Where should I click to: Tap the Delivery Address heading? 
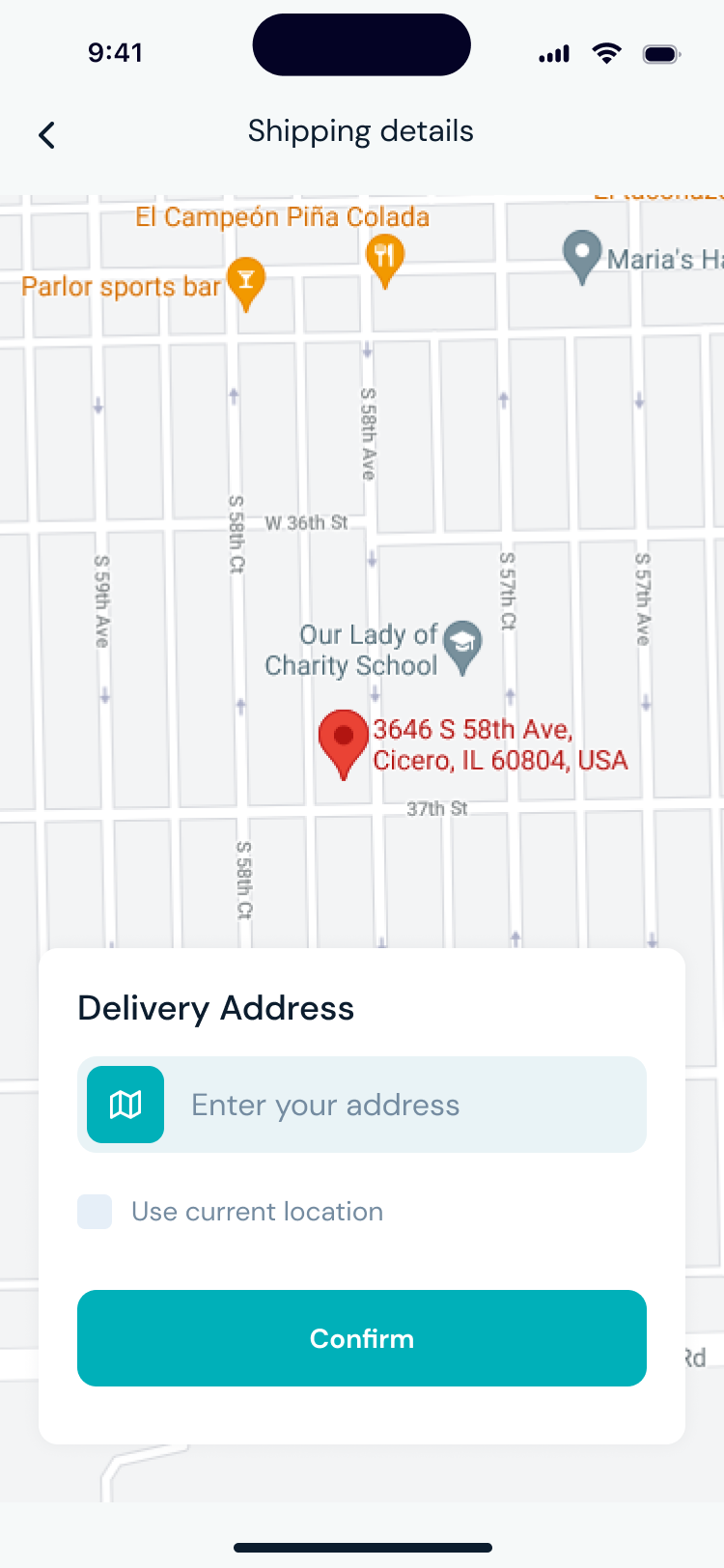[215, 1007]
